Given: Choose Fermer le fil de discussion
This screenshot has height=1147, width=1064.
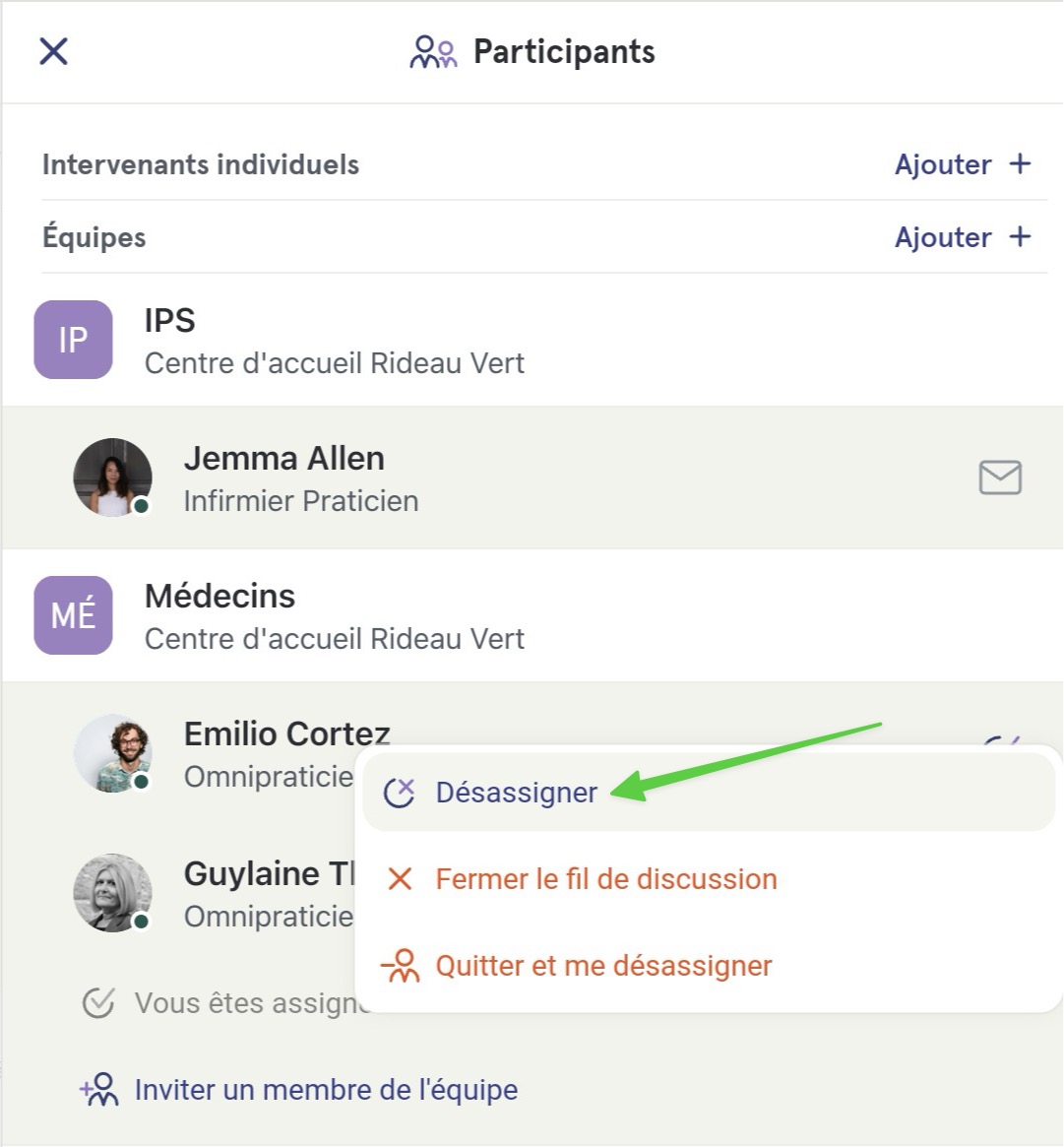Looking at the screenshot, I should click(605, 879).
